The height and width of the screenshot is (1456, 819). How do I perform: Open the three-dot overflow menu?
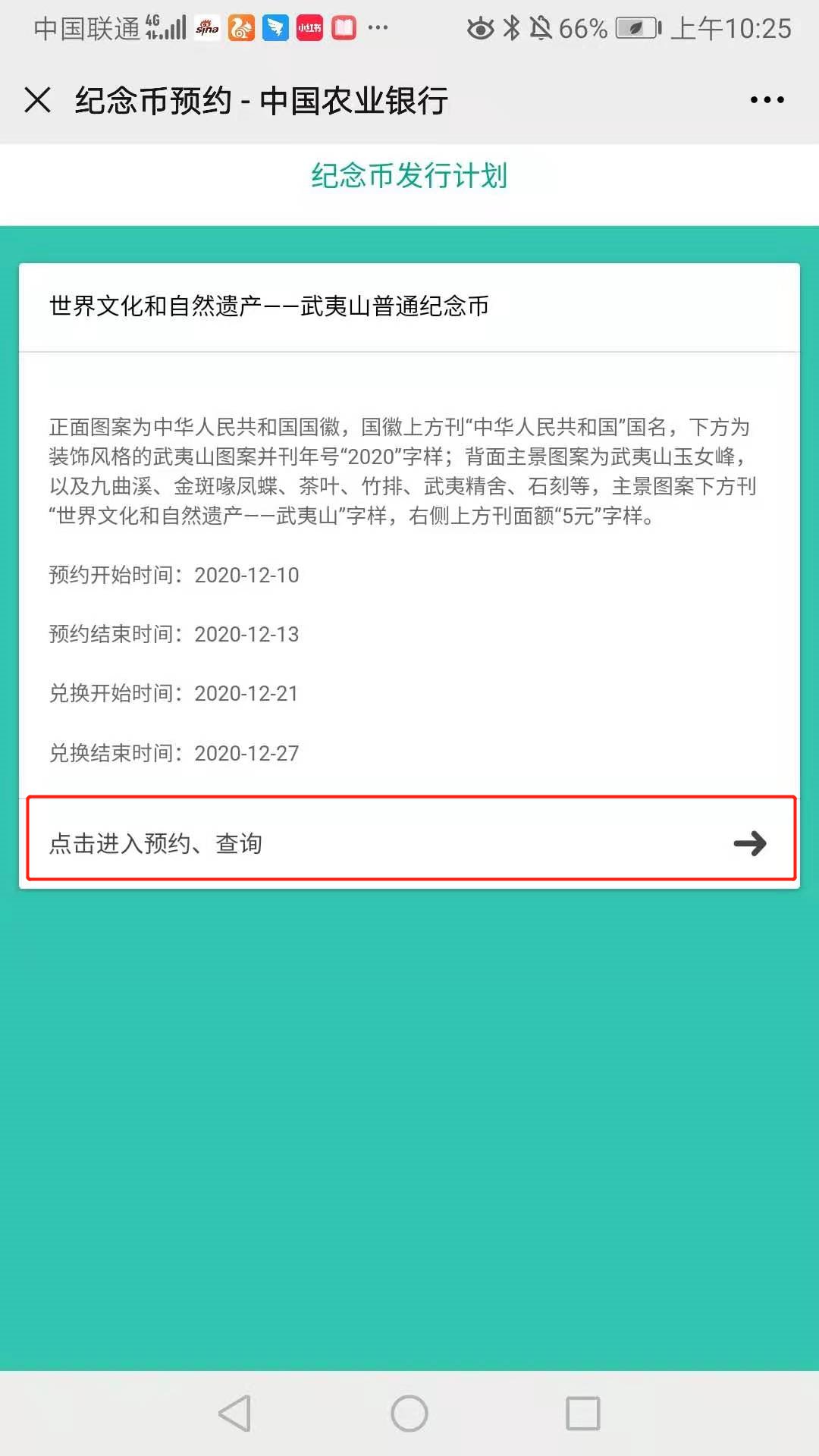click(x=767, y=100)
